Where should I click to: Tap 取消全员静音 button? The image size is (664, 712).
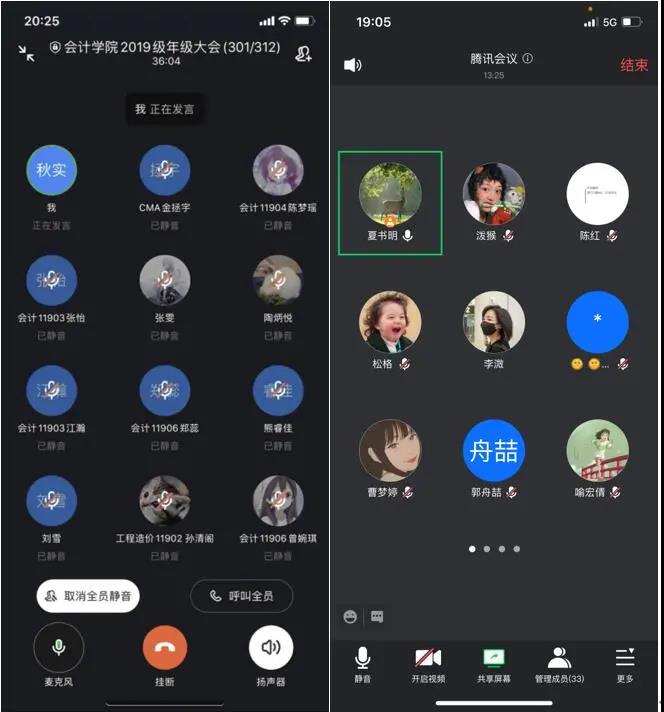pyautogui.click(x=88, y=595)
